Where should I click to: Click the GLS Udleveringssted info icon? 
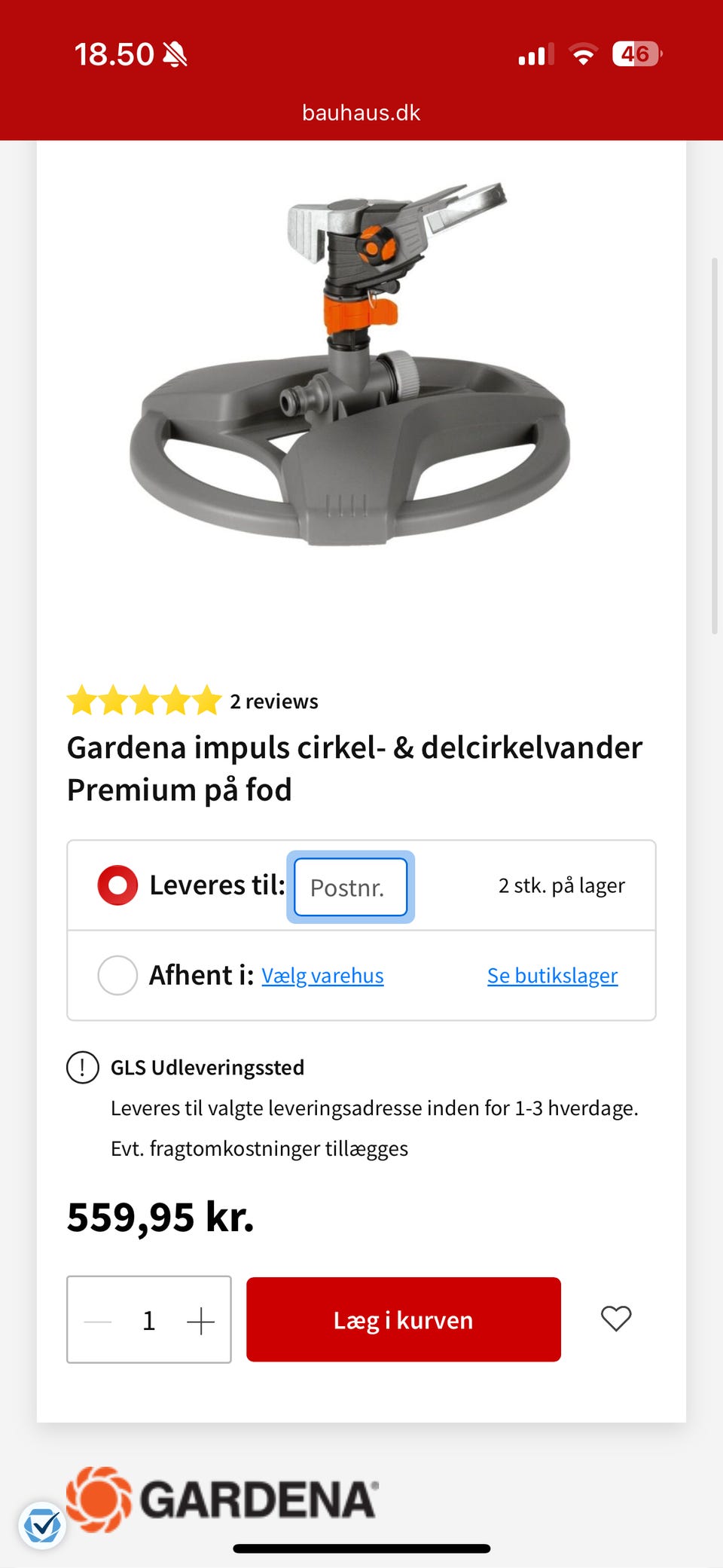[x=81, y=1067]
